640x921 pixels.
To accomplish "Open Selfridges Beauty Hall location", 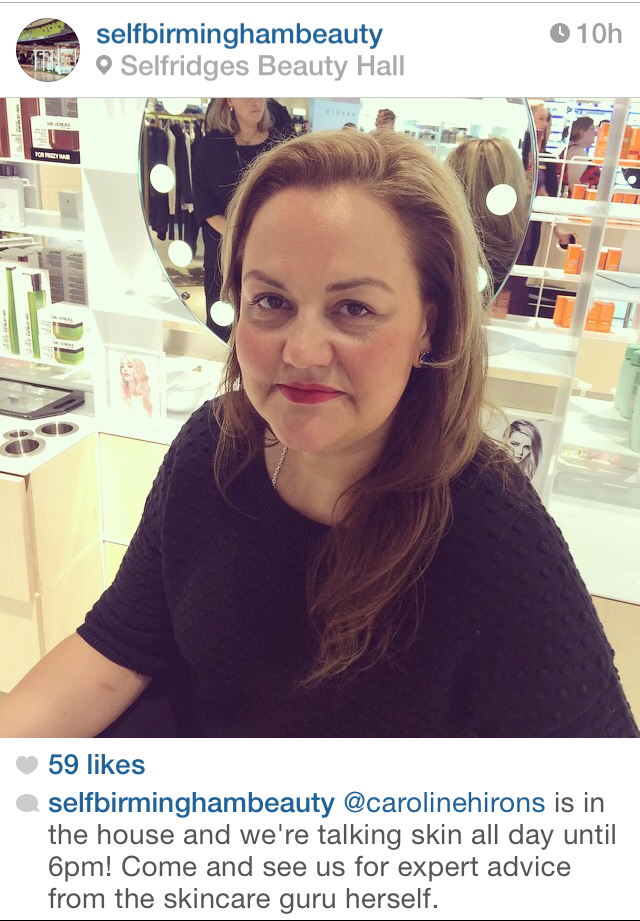I will click(262, 67).
